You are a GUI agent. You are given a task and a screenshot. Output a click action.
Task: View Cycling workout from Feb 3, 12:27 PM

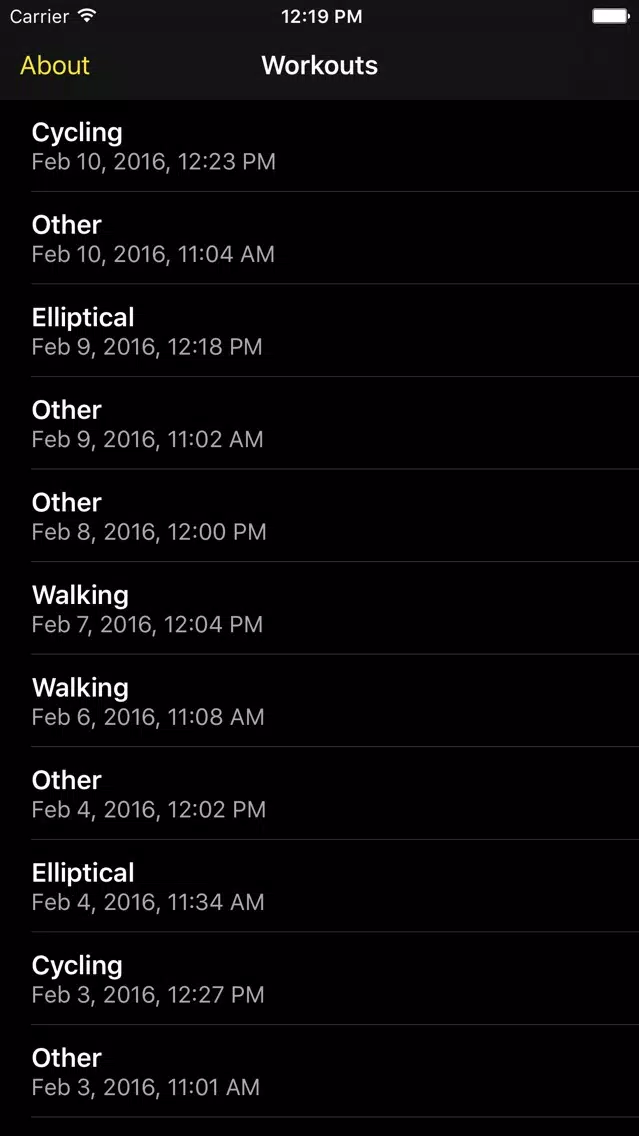[x=320, y=979]
